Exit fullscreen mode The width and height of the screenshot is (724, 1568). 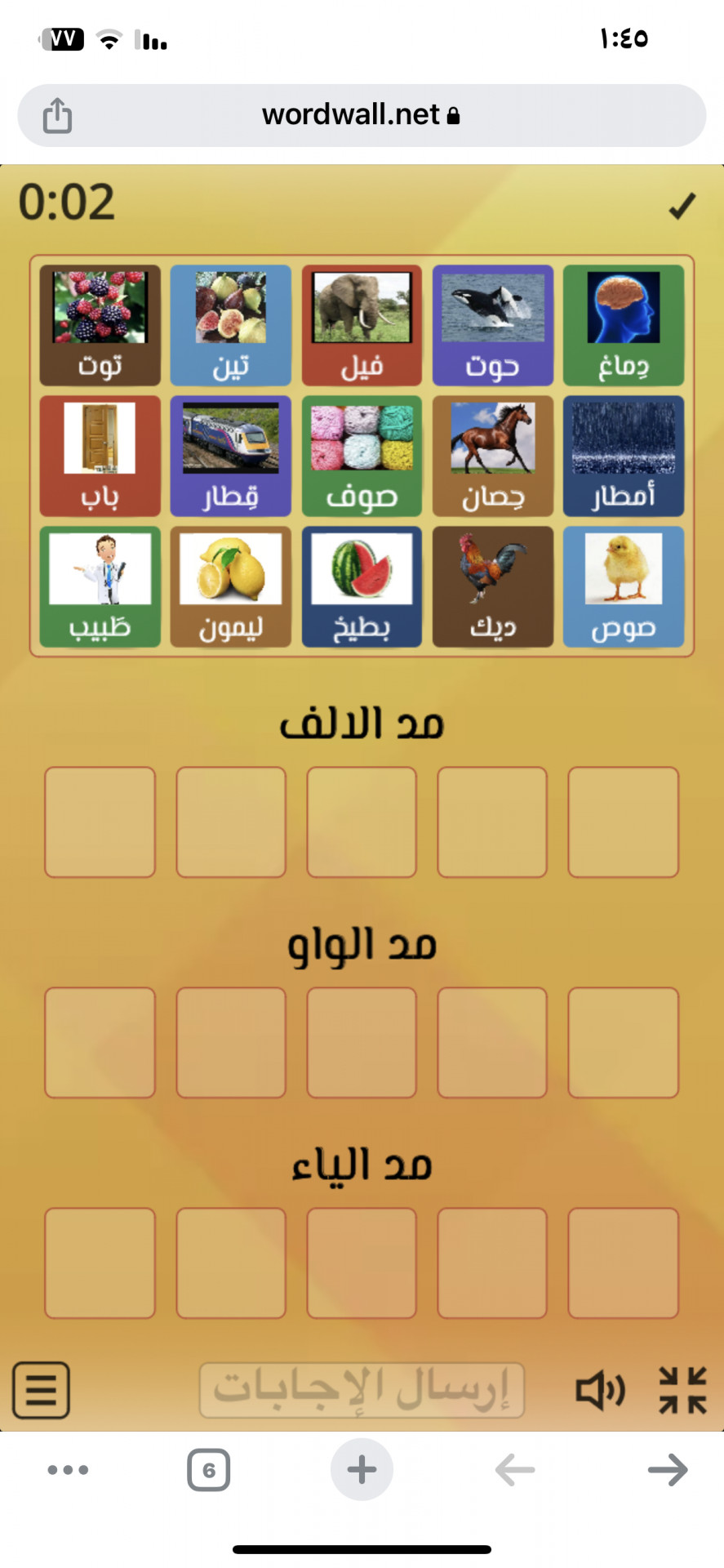pyautogui.click(x=682, y=1389)
